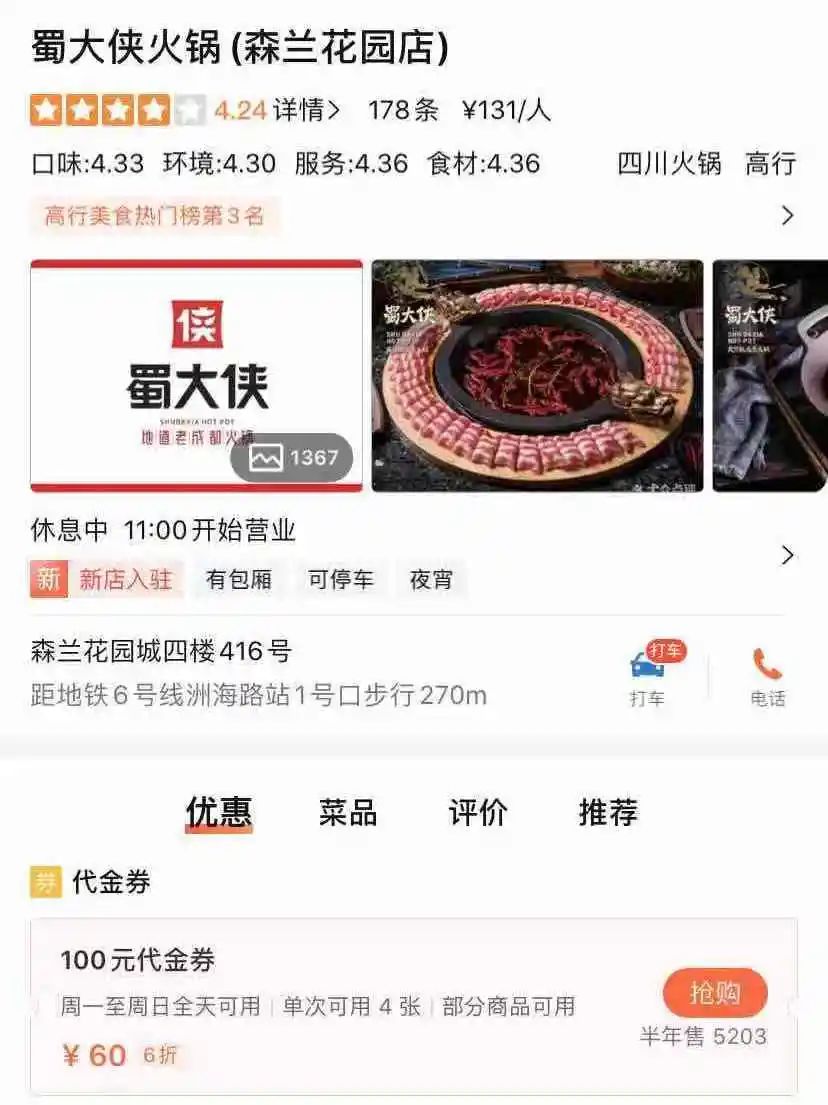Call the restaurant via 电话
Screen dimensions: 828x1105
767,676
